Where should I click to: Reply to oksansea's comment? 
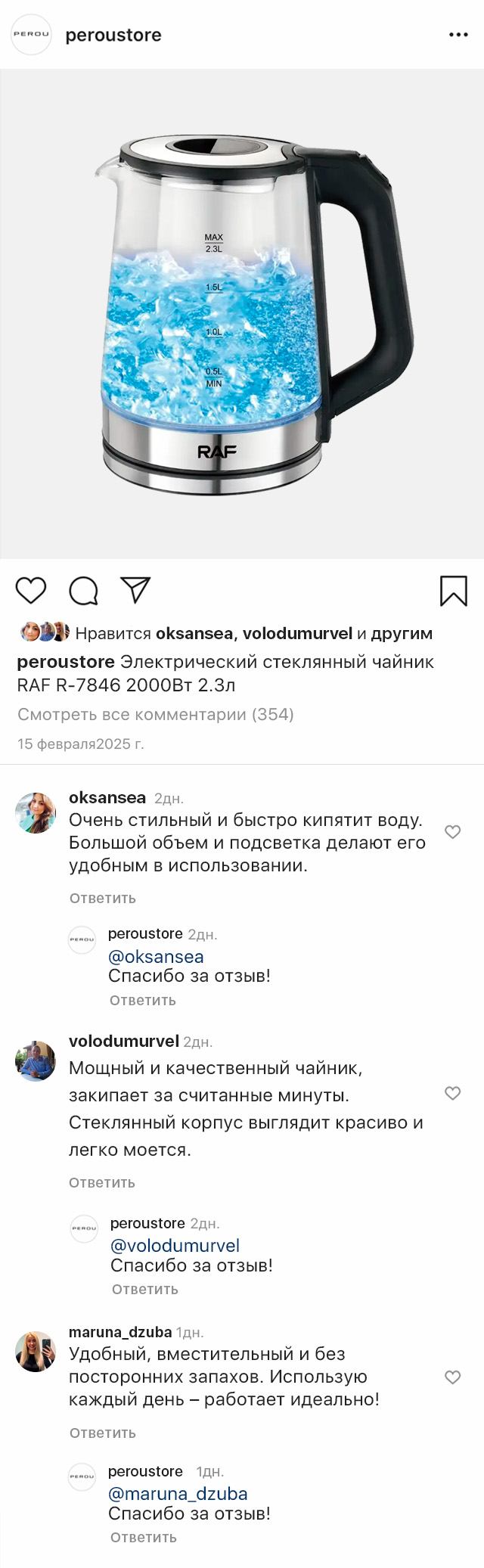pos(103,898)
